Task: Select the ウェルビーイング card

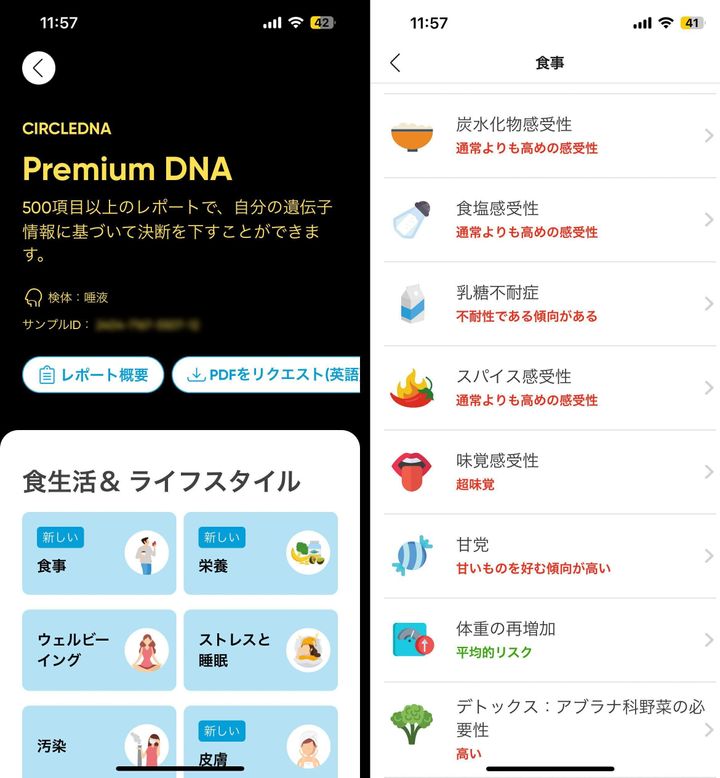Action: (x=99, y=650)
